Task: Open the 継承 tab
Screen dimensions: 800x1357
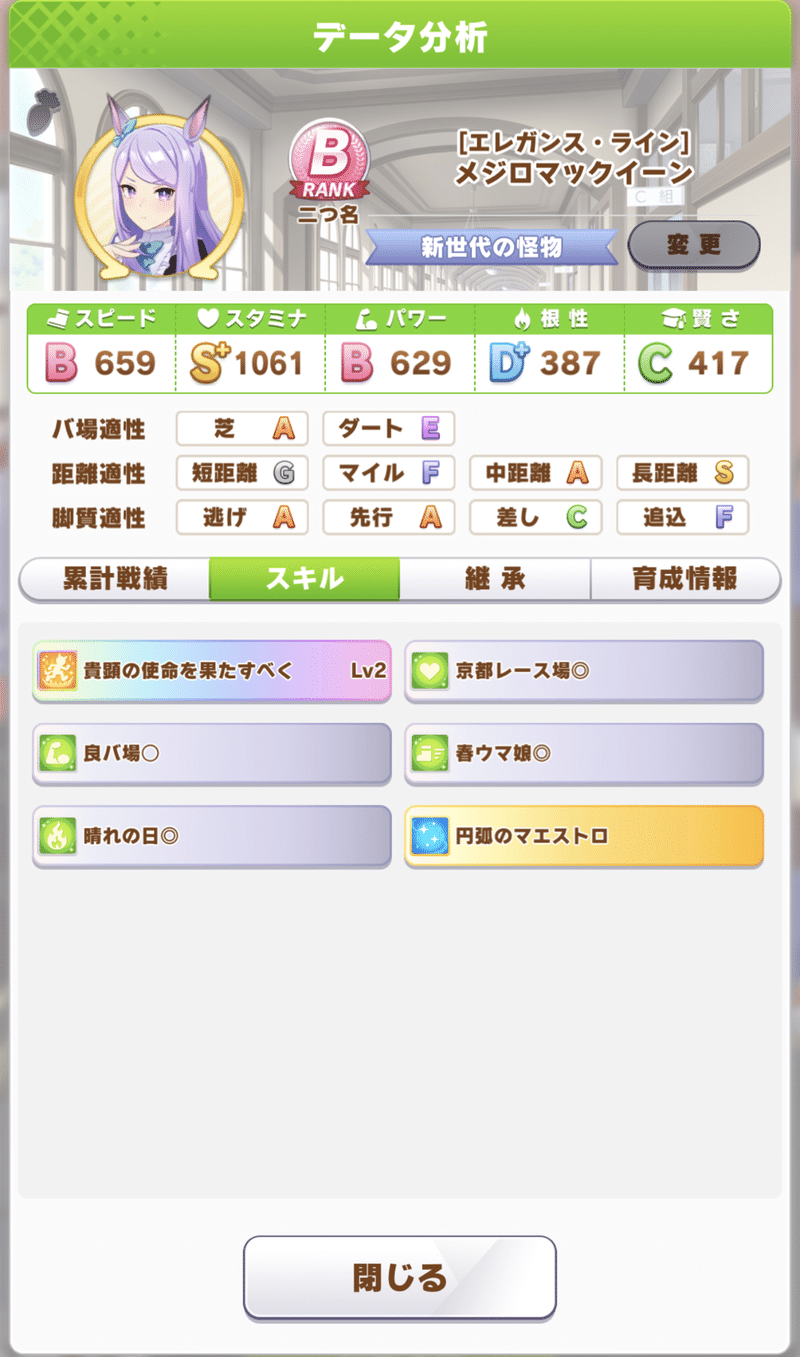Action: (495, 579)
